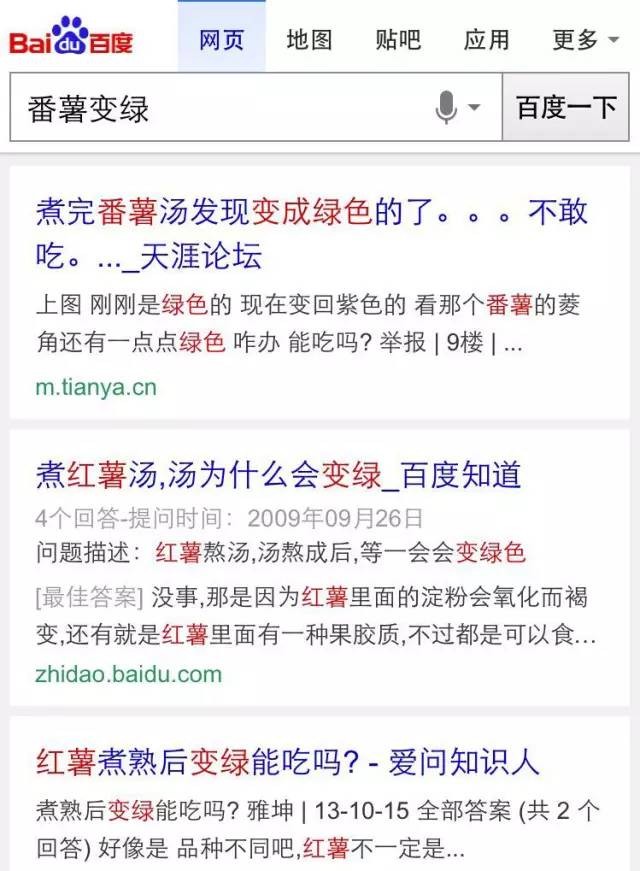Expand the 更多 dropdown menu

(586, 40)
